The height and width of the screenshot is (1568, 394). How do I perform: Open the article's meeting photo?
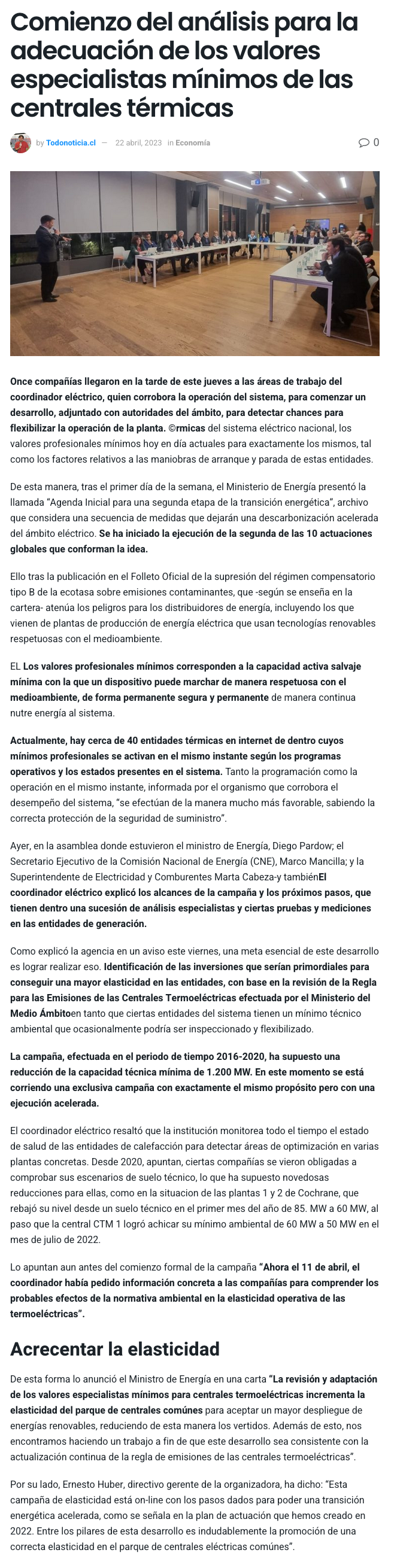195,263
